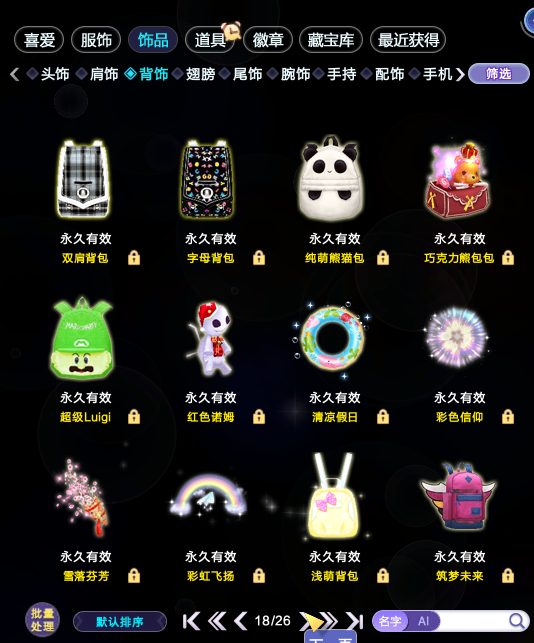Show 最近获得 items

pos(408,40)
